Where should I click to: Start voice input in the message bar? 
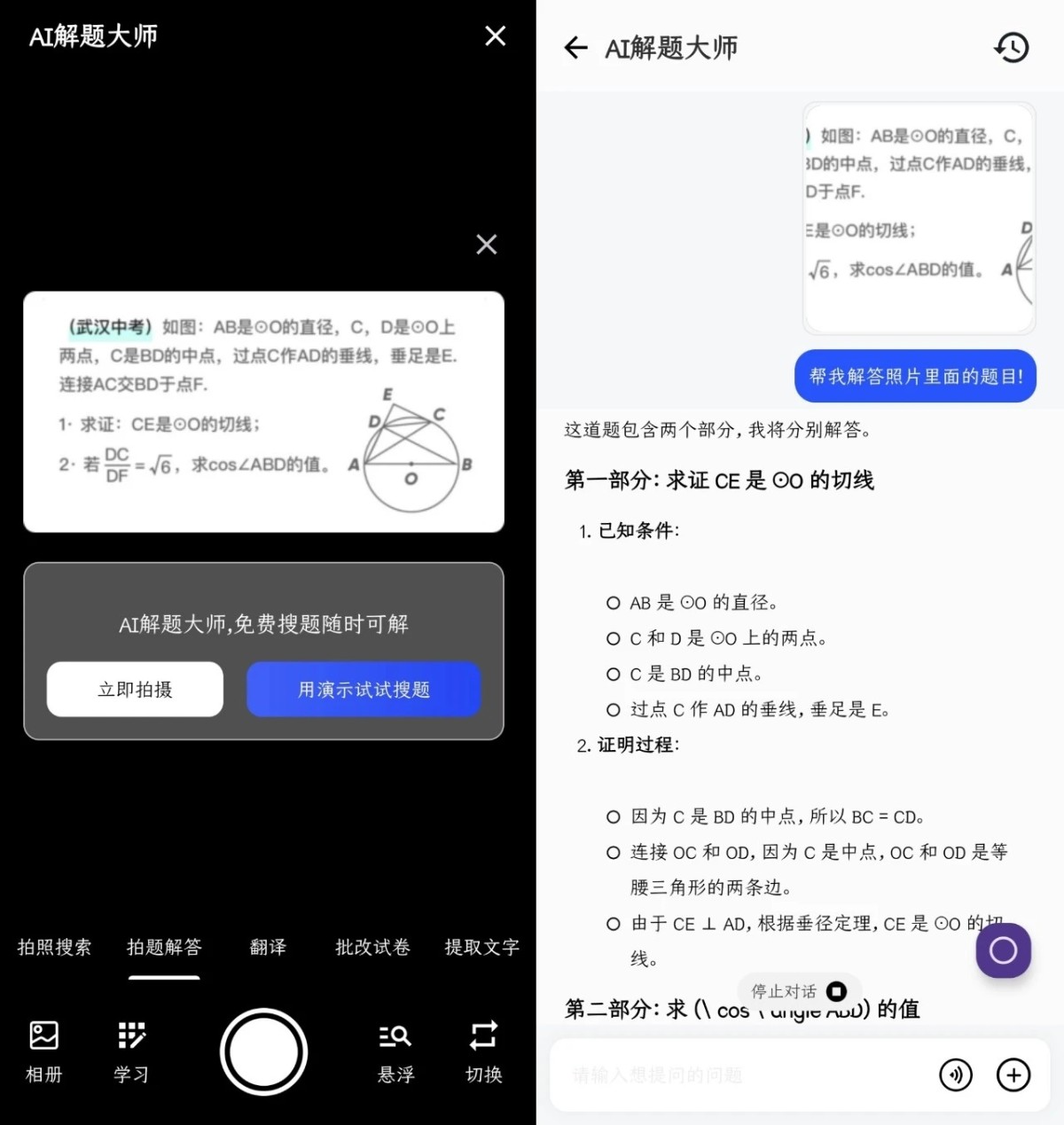click(x=955, y=1074)
